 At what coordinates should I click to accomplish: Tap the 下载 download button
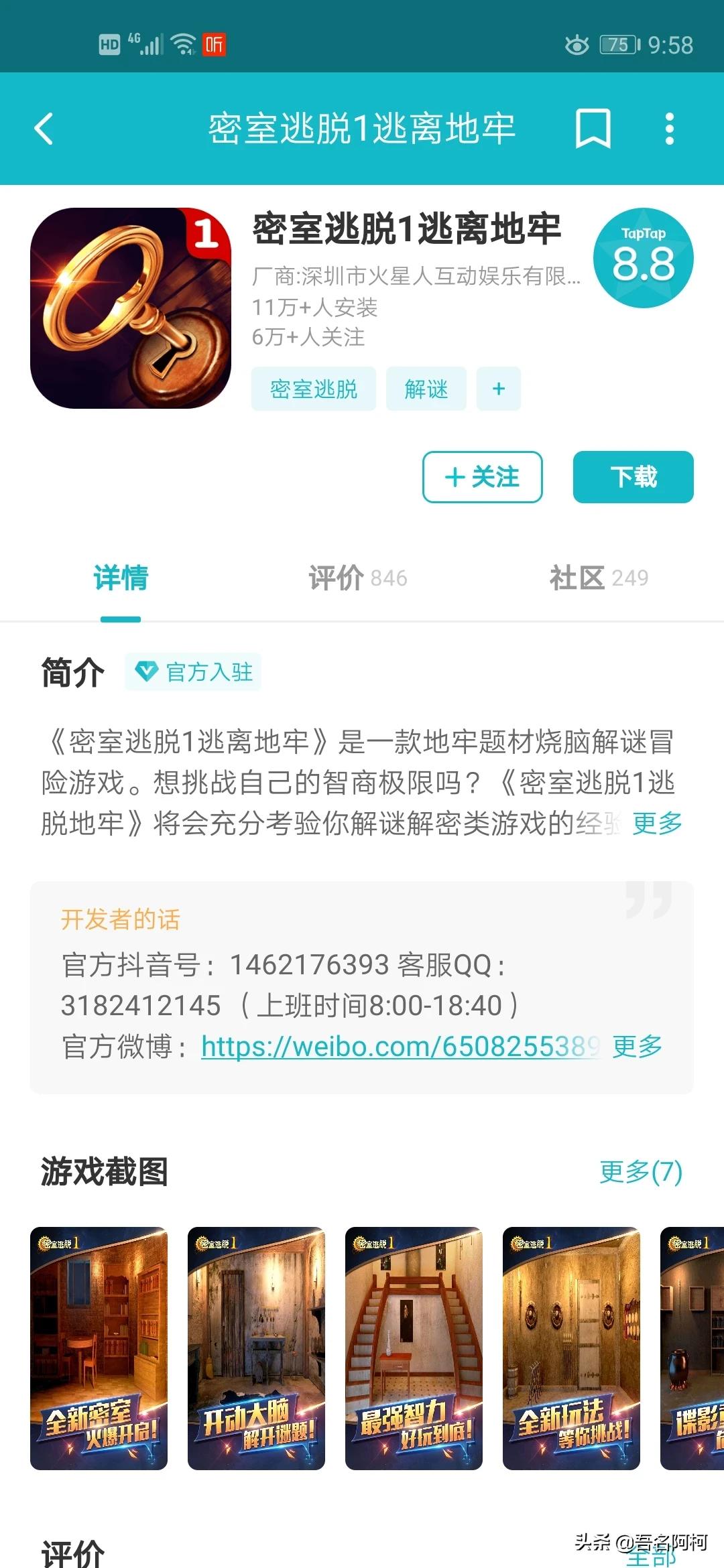tap(633, 477)
